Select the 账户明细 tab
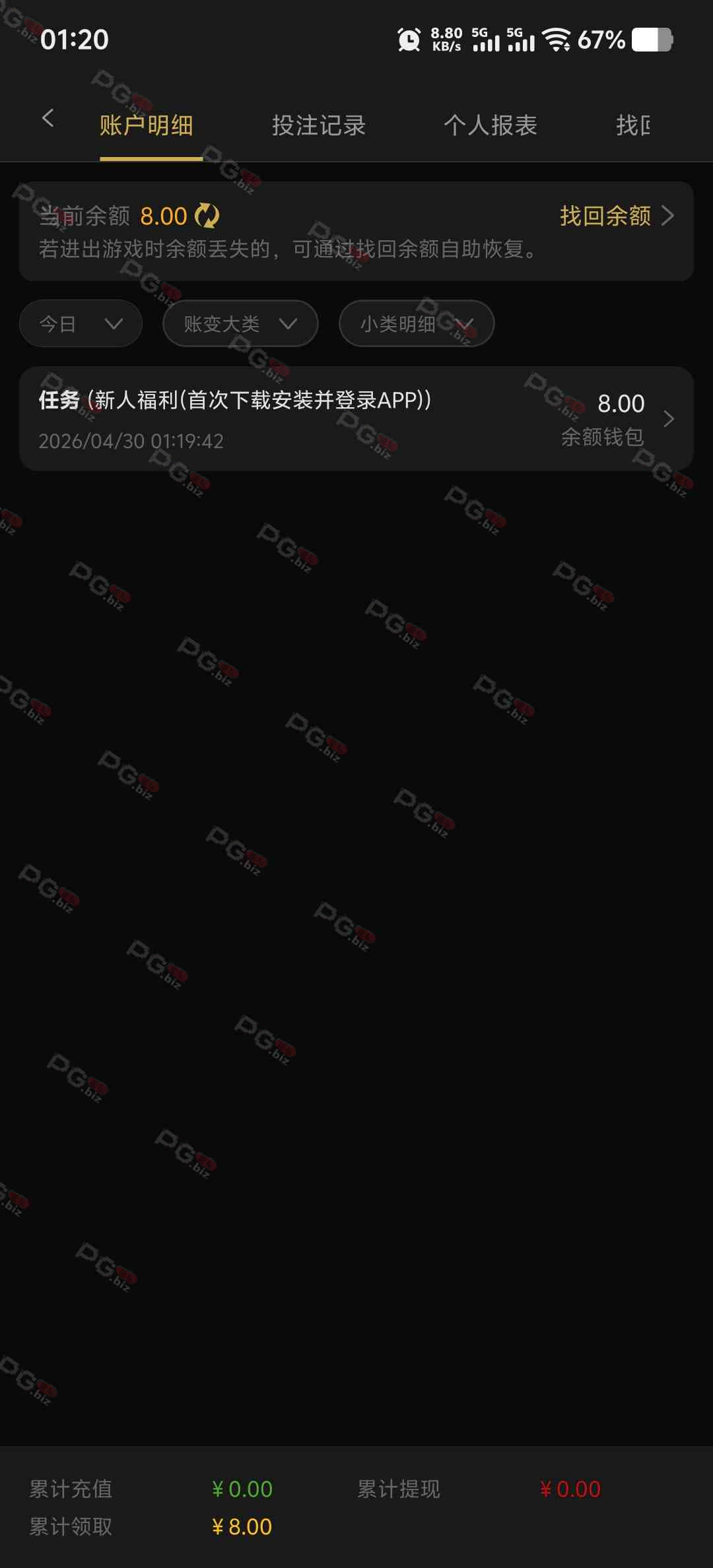This screenshot has width=713, height=1568. point(147,125)
